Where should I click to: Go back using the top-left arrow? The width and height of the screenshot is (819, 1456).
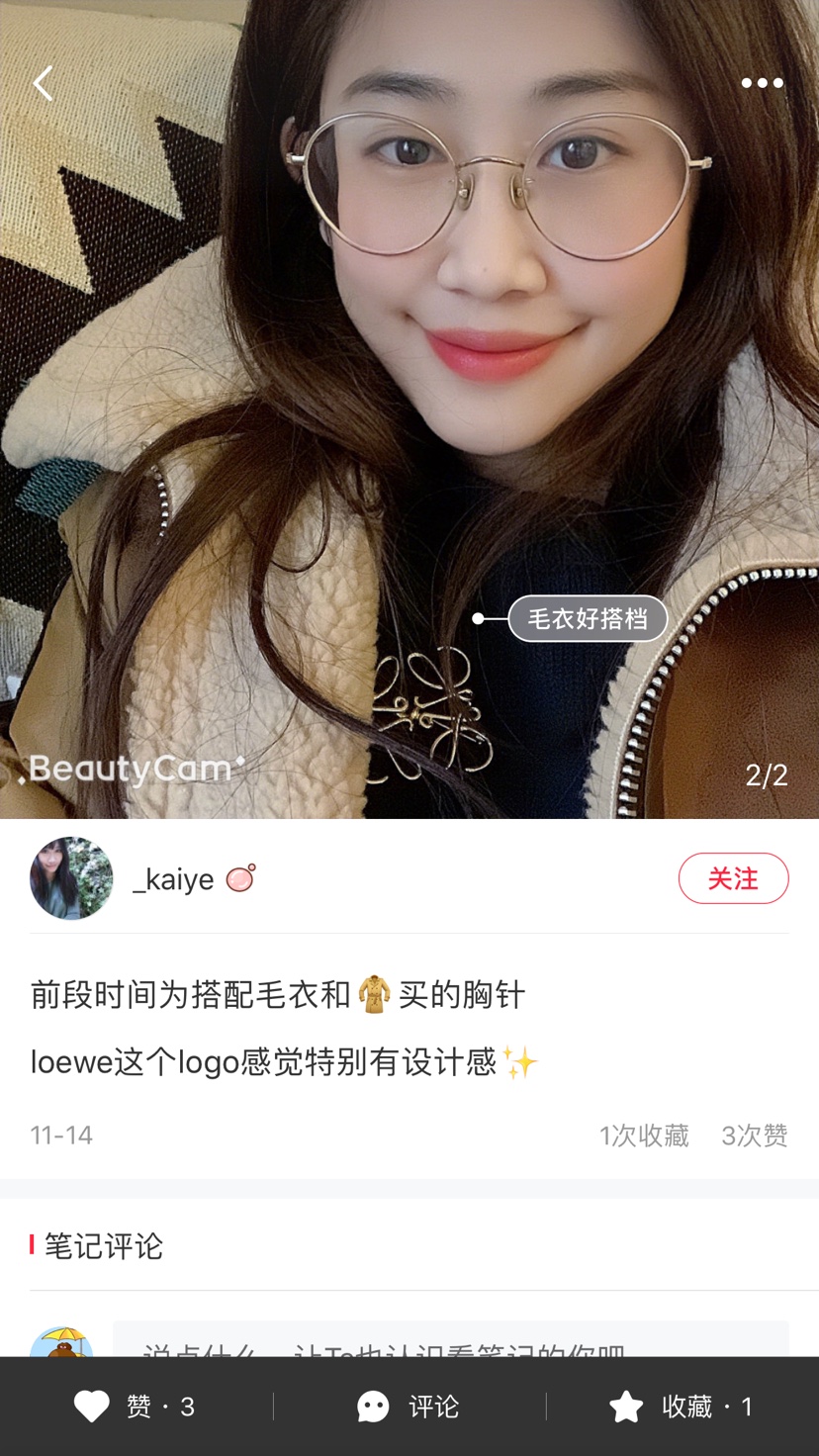(x=43, y=84)
